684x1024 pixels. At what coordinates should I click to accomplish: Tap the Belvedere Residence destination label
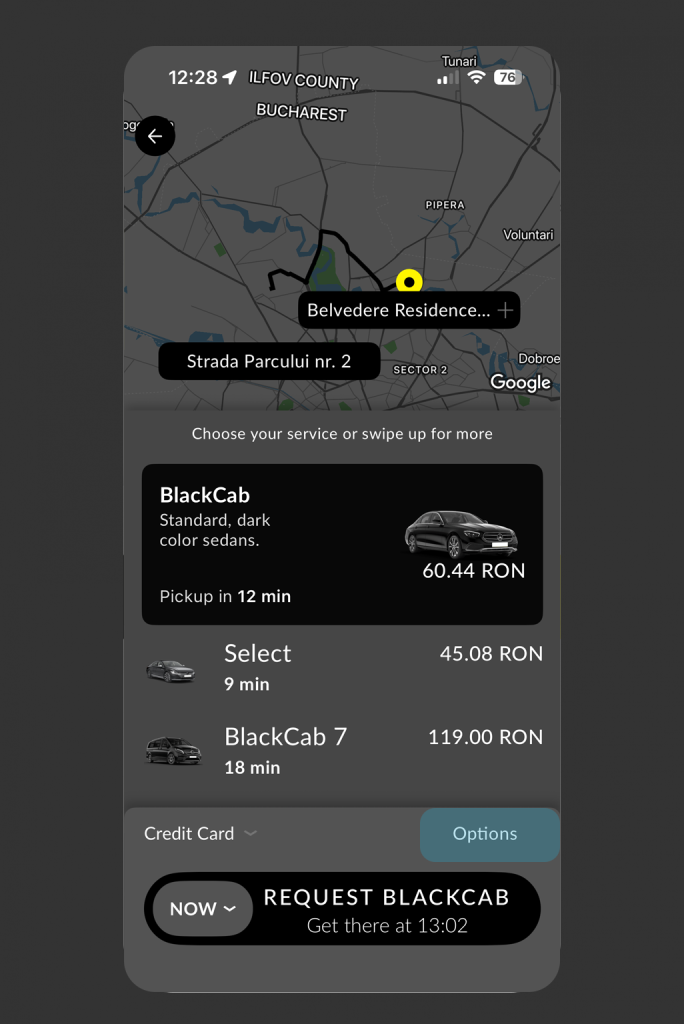(398, 310)
